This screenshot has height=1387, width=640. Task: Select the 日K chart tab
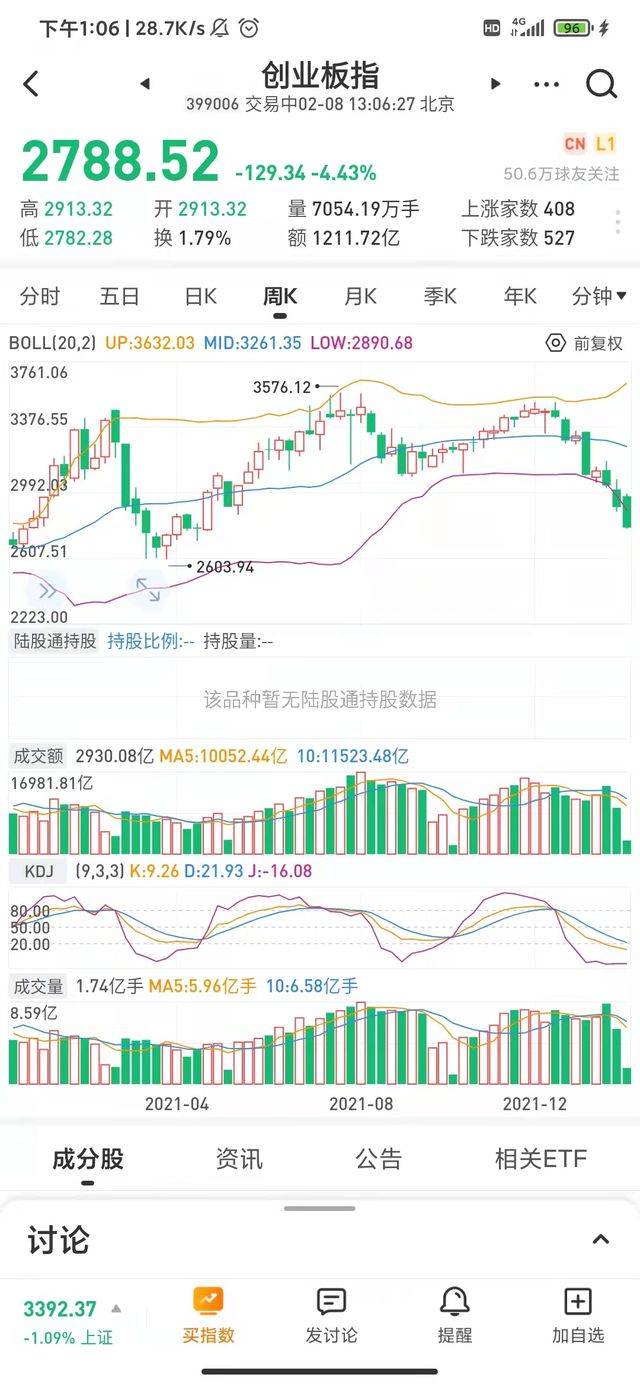(x=200, y=296)
